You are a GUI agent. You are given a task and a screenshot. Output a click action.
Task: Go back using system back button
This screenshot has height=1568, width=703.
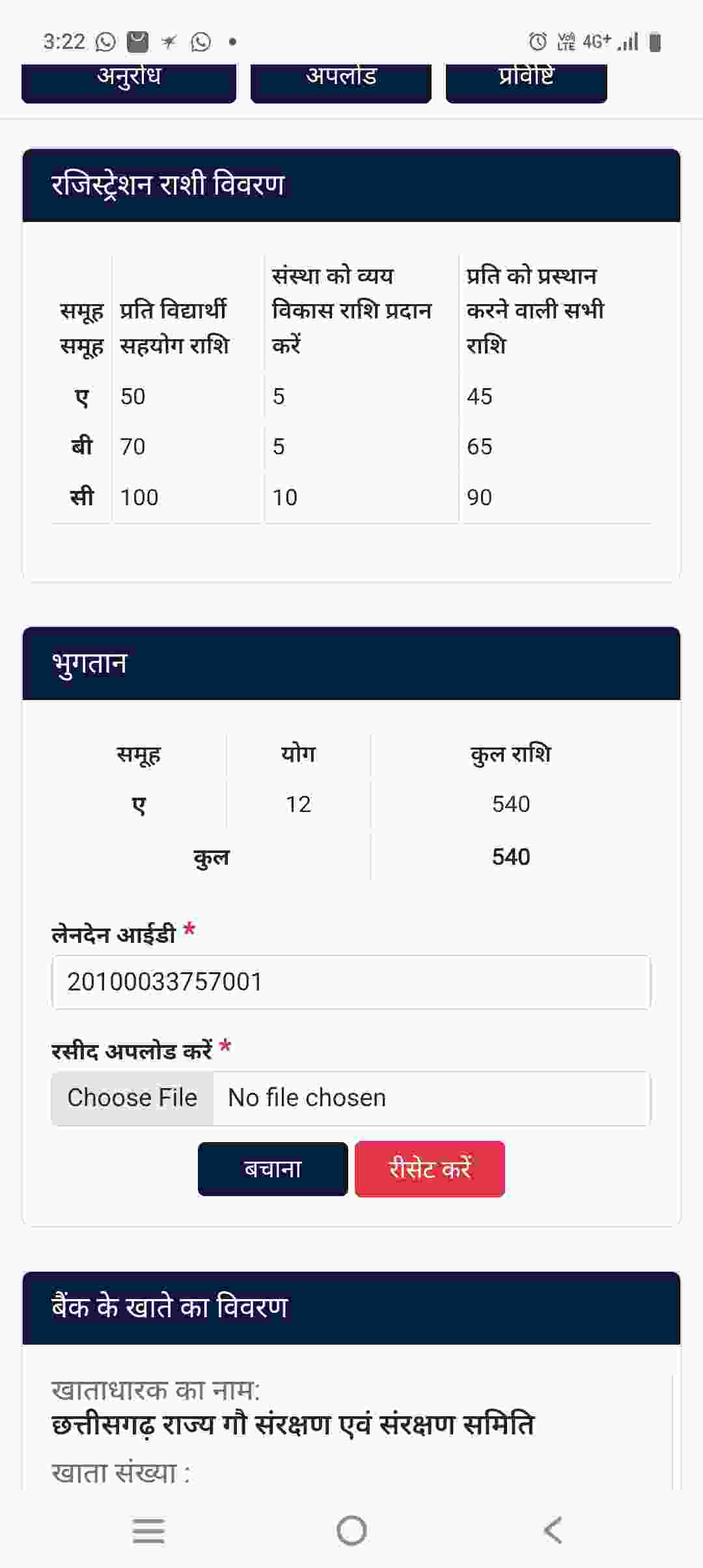click(x=553, y=1530)
